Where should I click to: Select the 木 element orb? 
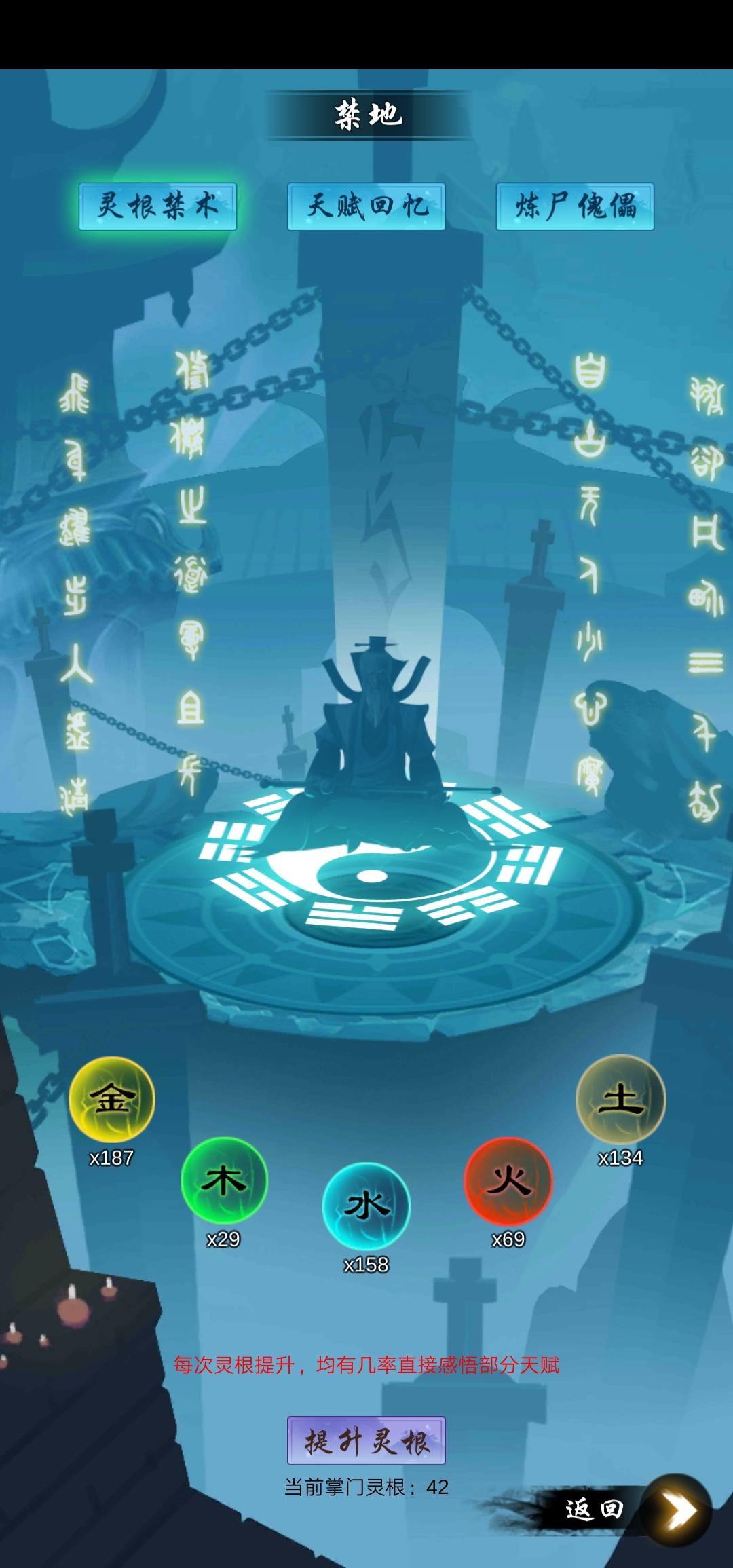[224, 1181]
